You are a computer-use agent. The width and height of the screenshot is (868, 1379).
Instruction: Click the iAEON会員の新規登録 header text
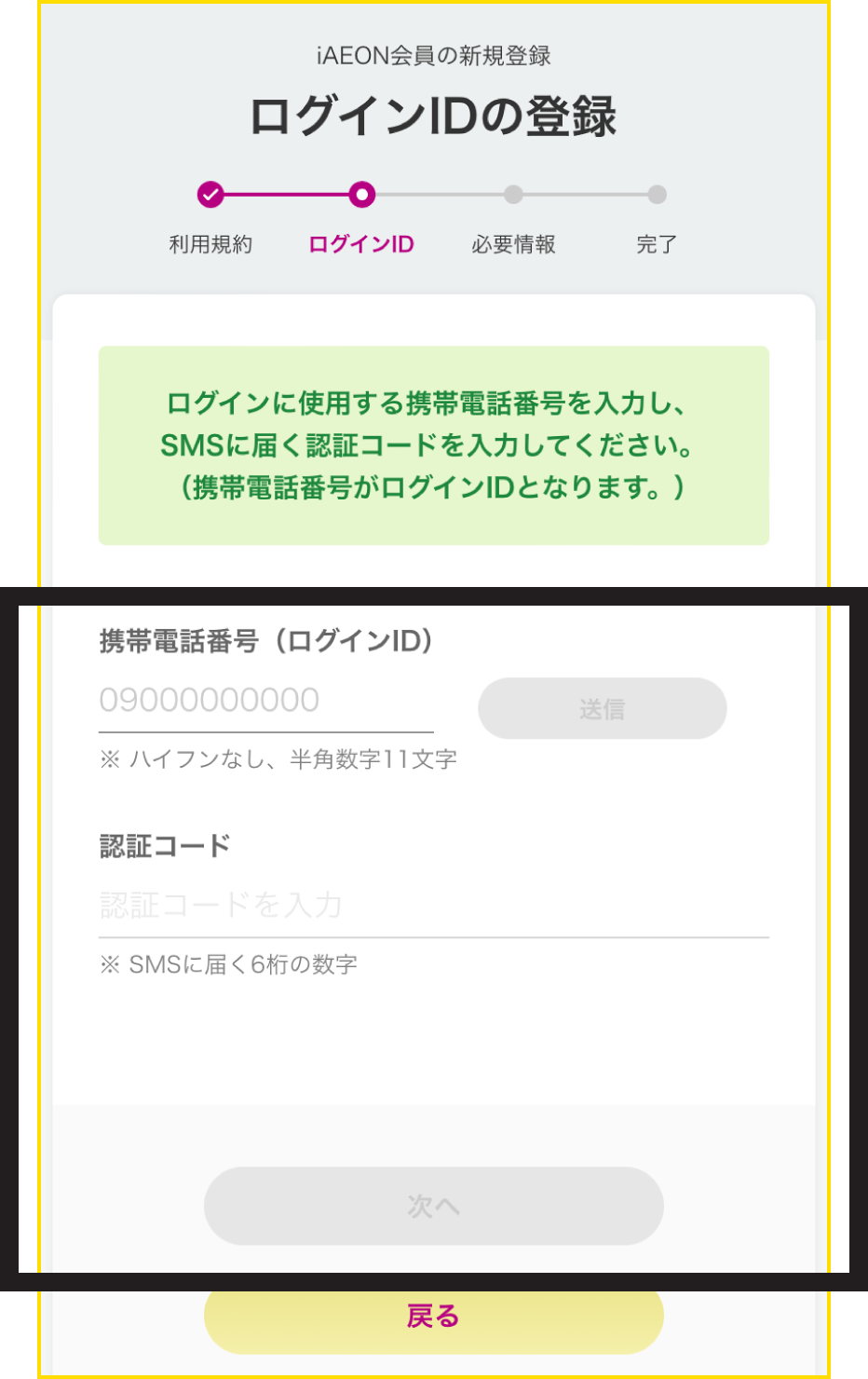(x=433, y=55)
